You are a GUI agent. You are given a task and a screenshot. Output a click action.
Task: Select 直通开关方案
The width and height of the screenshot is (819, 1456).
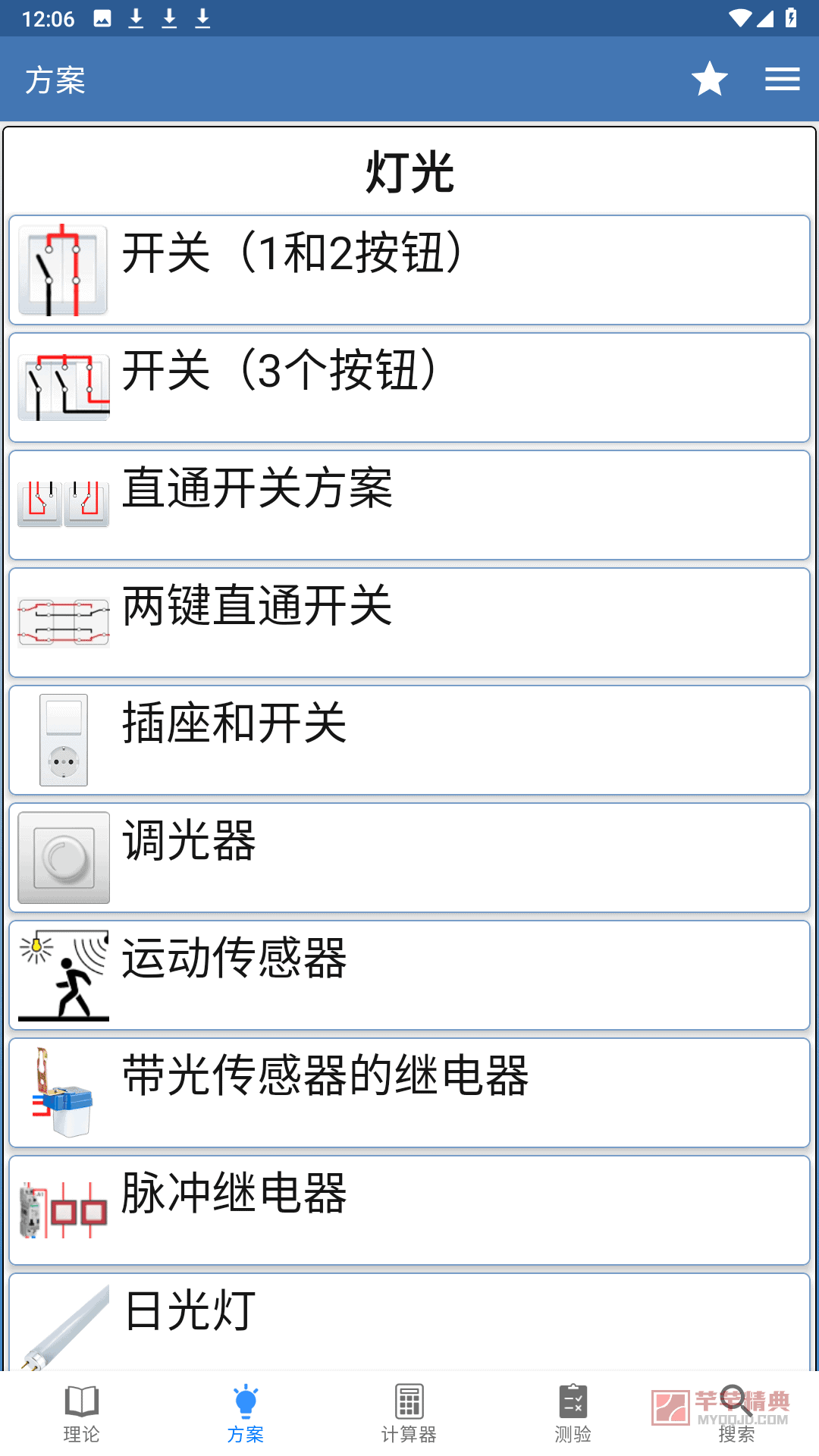pyautogui.click(x=409, y=505)
